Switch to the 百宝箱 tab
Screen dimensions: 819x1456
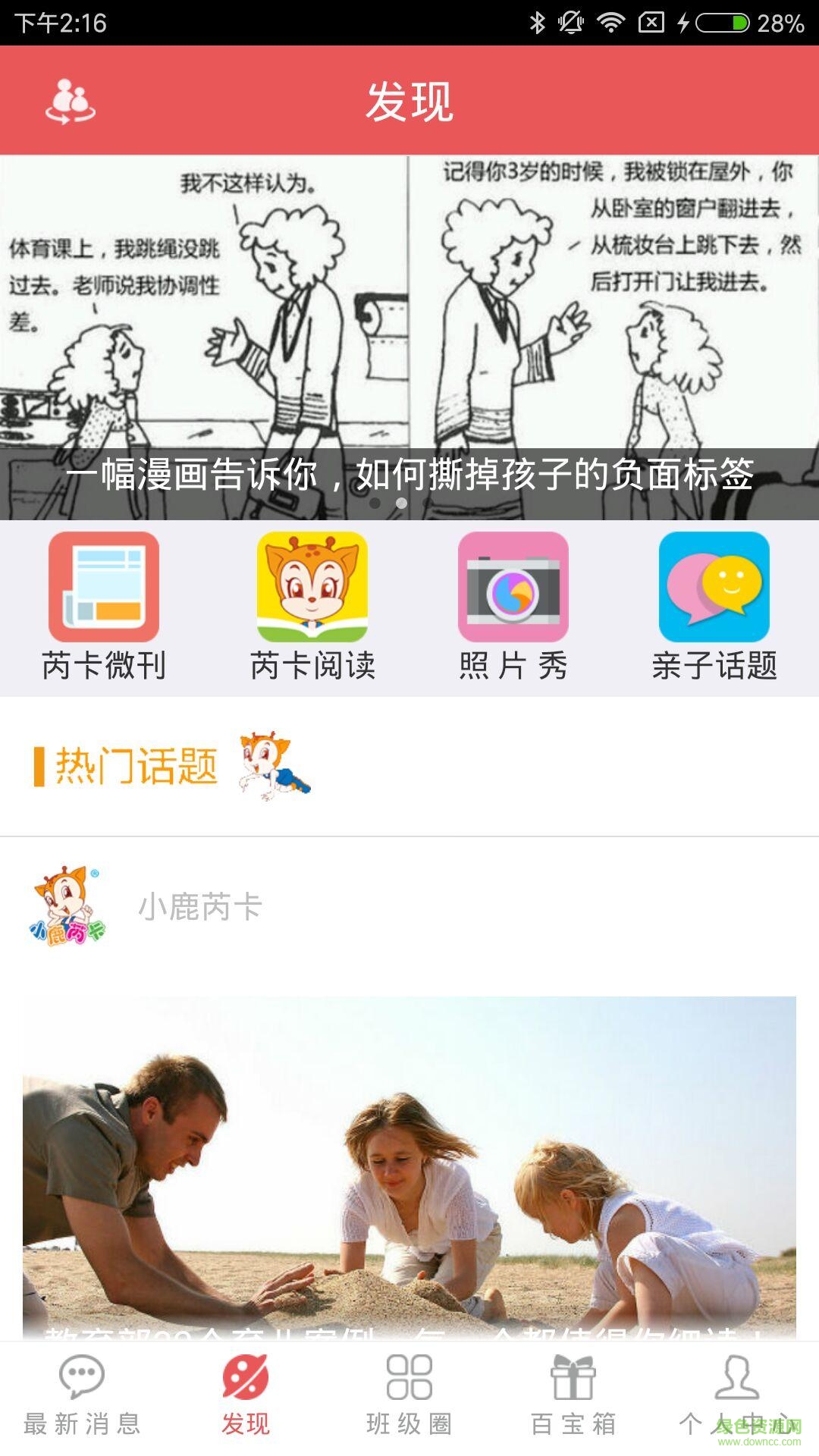(573, 1397)
